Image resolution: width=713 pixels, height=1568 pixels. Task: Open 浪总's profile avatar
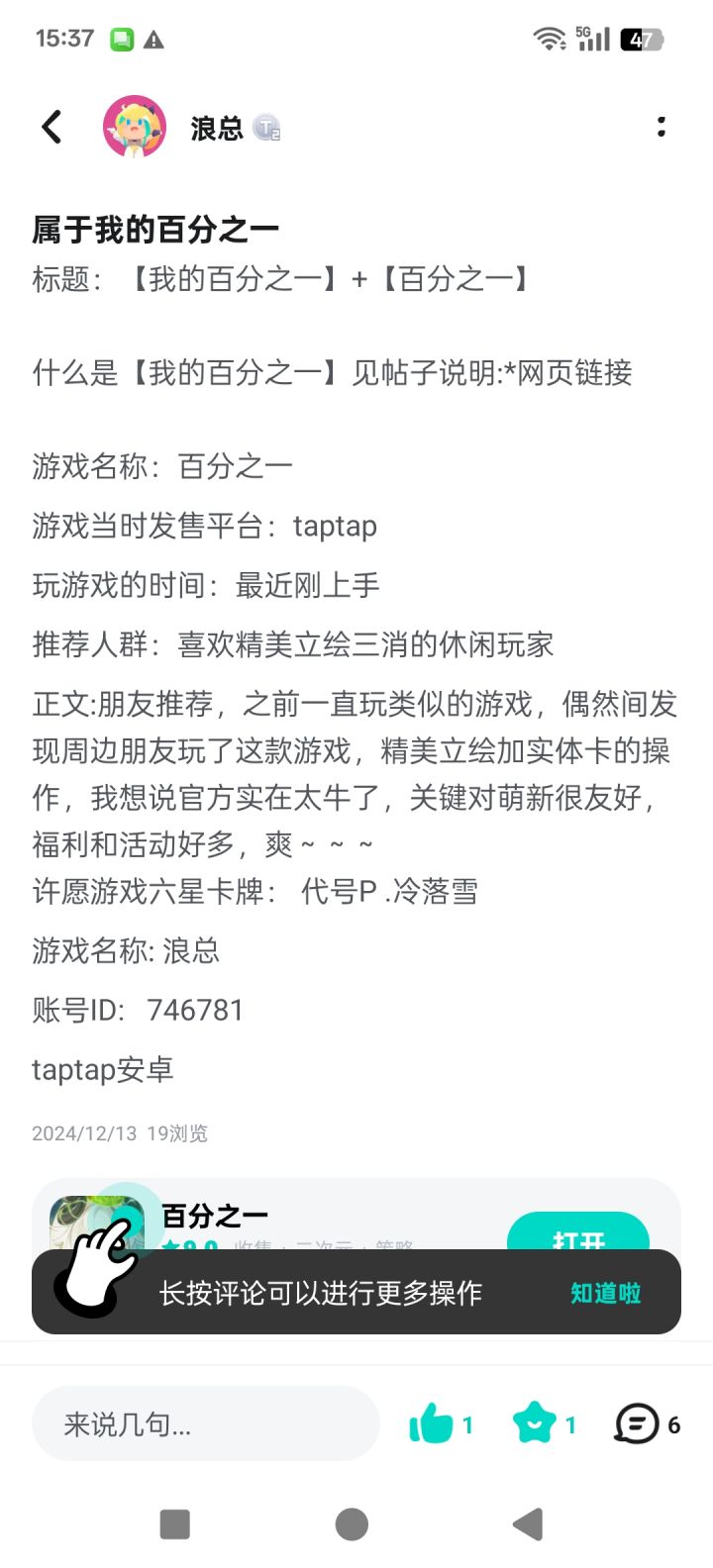(134, 127)
